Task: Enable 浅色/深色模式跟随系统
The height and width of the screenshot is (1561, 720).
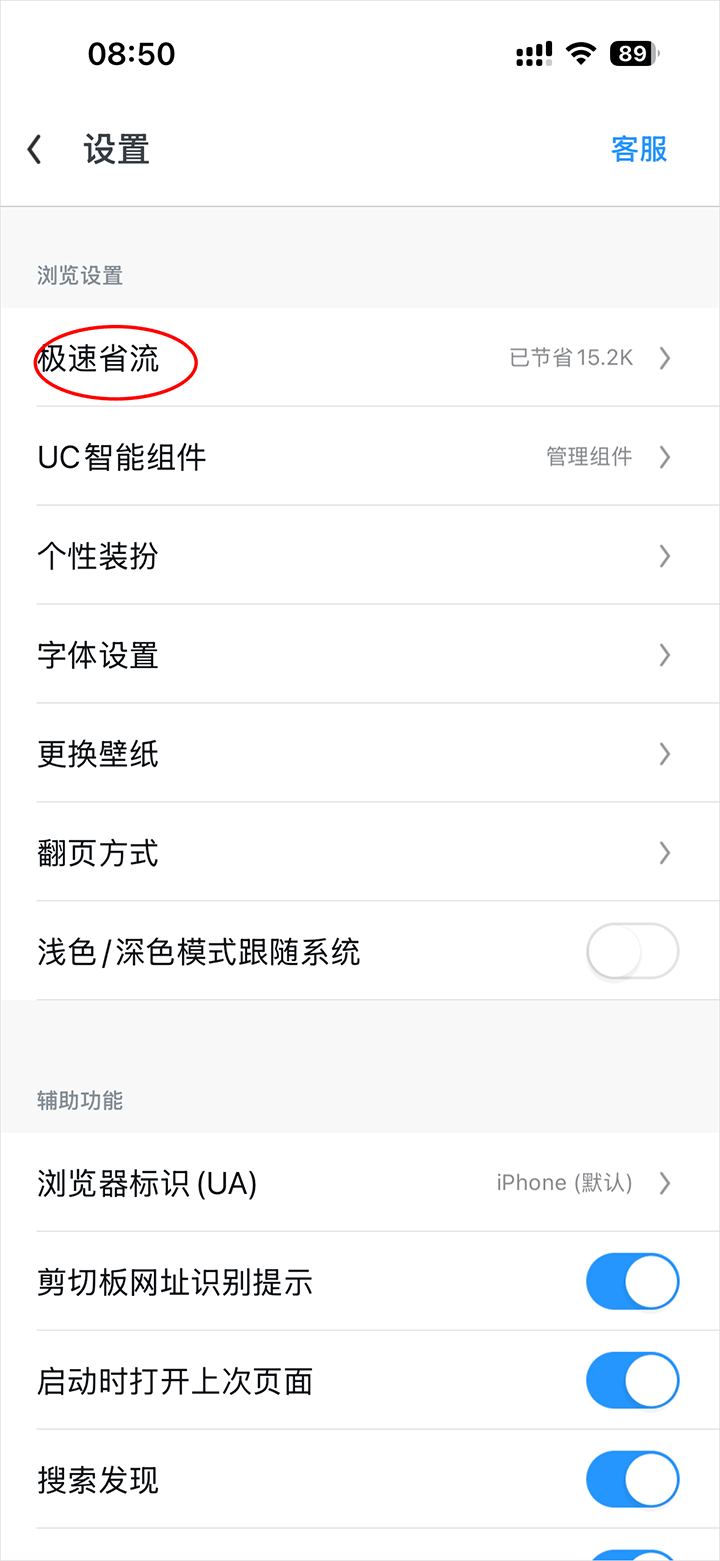Action: pos(632,952)
